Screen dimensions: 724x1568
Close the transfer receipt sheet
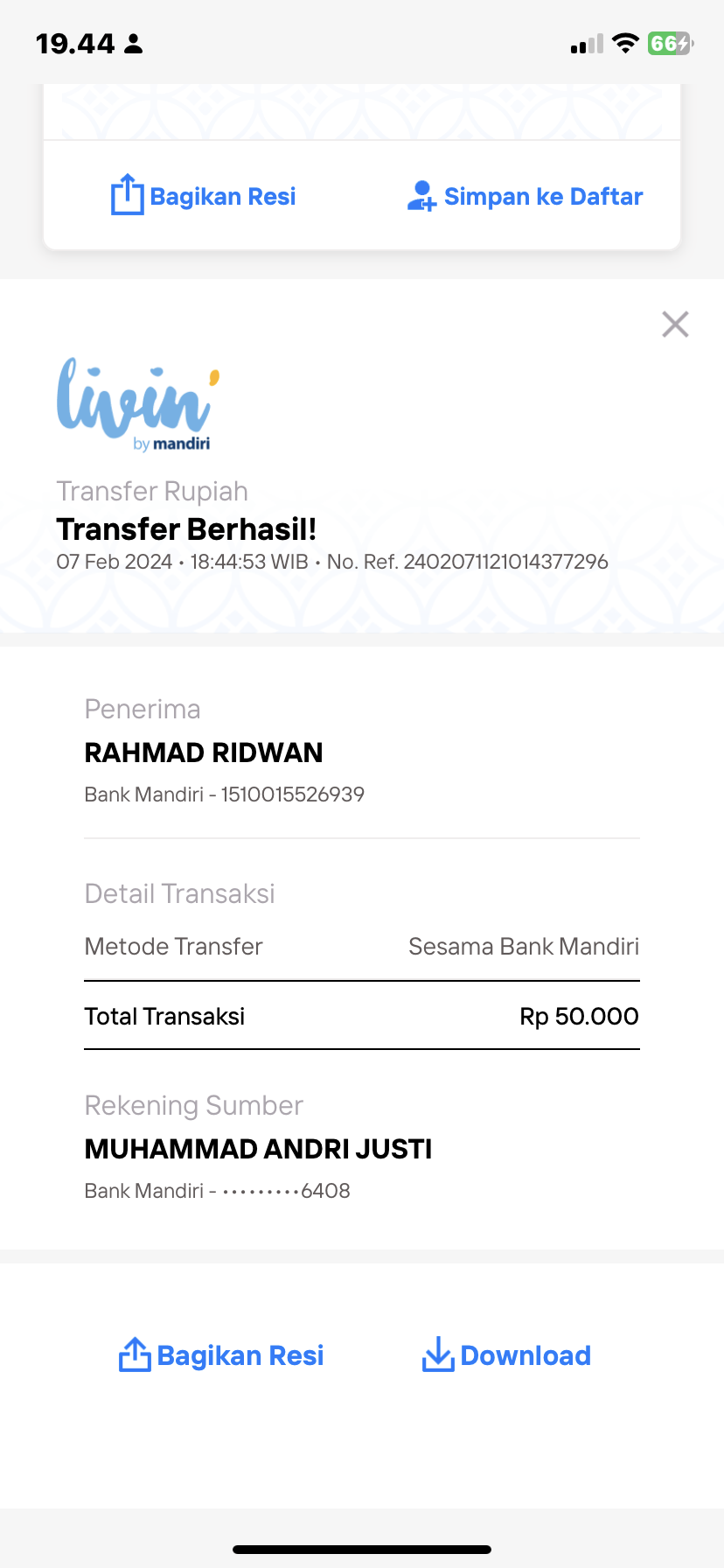pyautogui.click(x=675, y=325)
